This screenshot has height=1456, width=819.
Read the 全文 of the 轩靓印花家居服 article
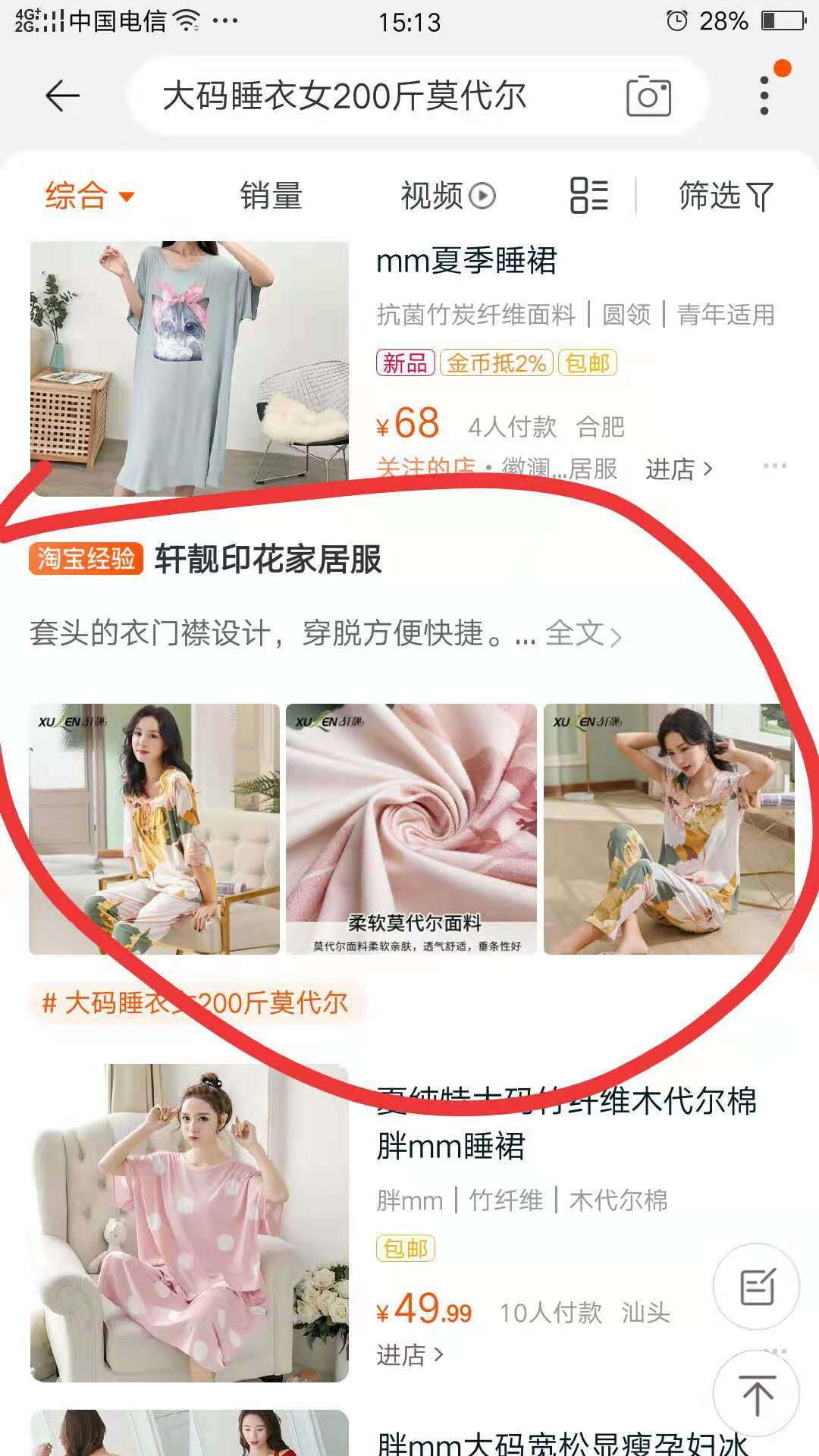(582, 634)
